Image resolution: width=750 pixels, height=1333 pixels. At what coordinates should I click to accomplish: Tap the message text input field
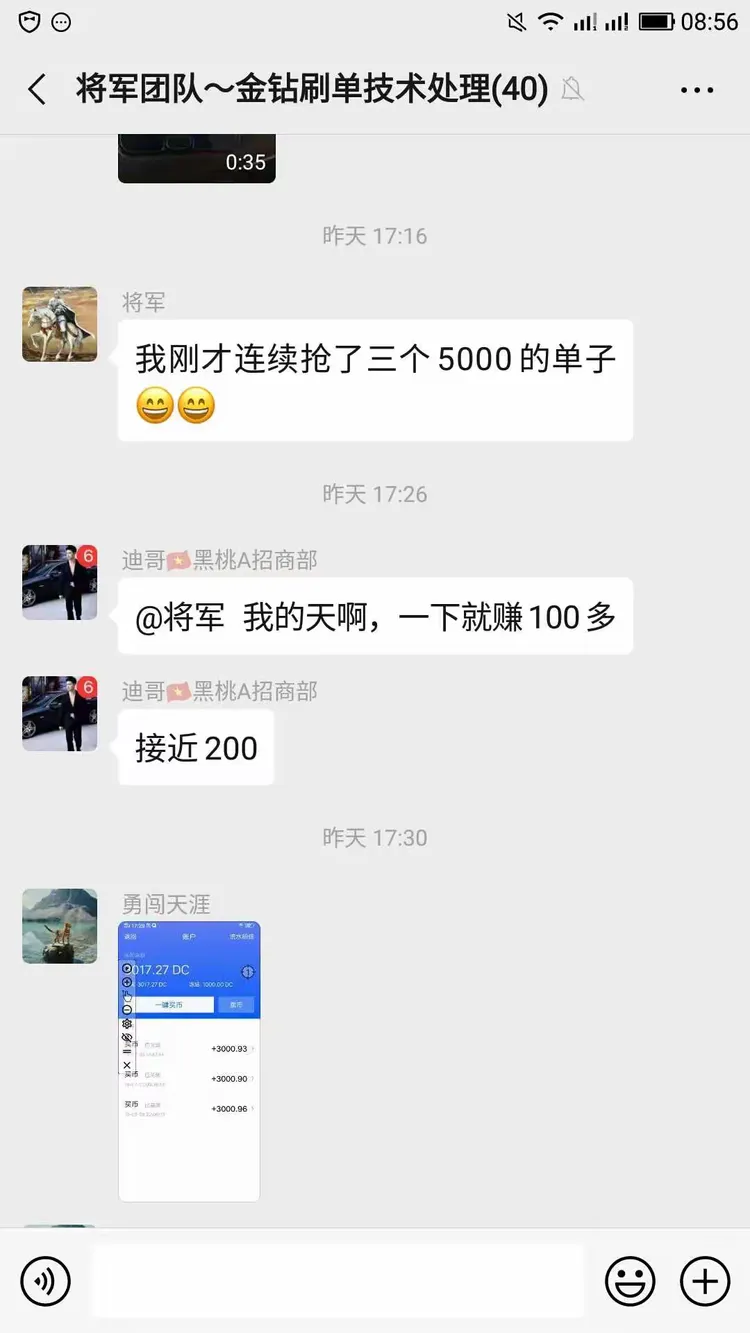(335, 1281)
